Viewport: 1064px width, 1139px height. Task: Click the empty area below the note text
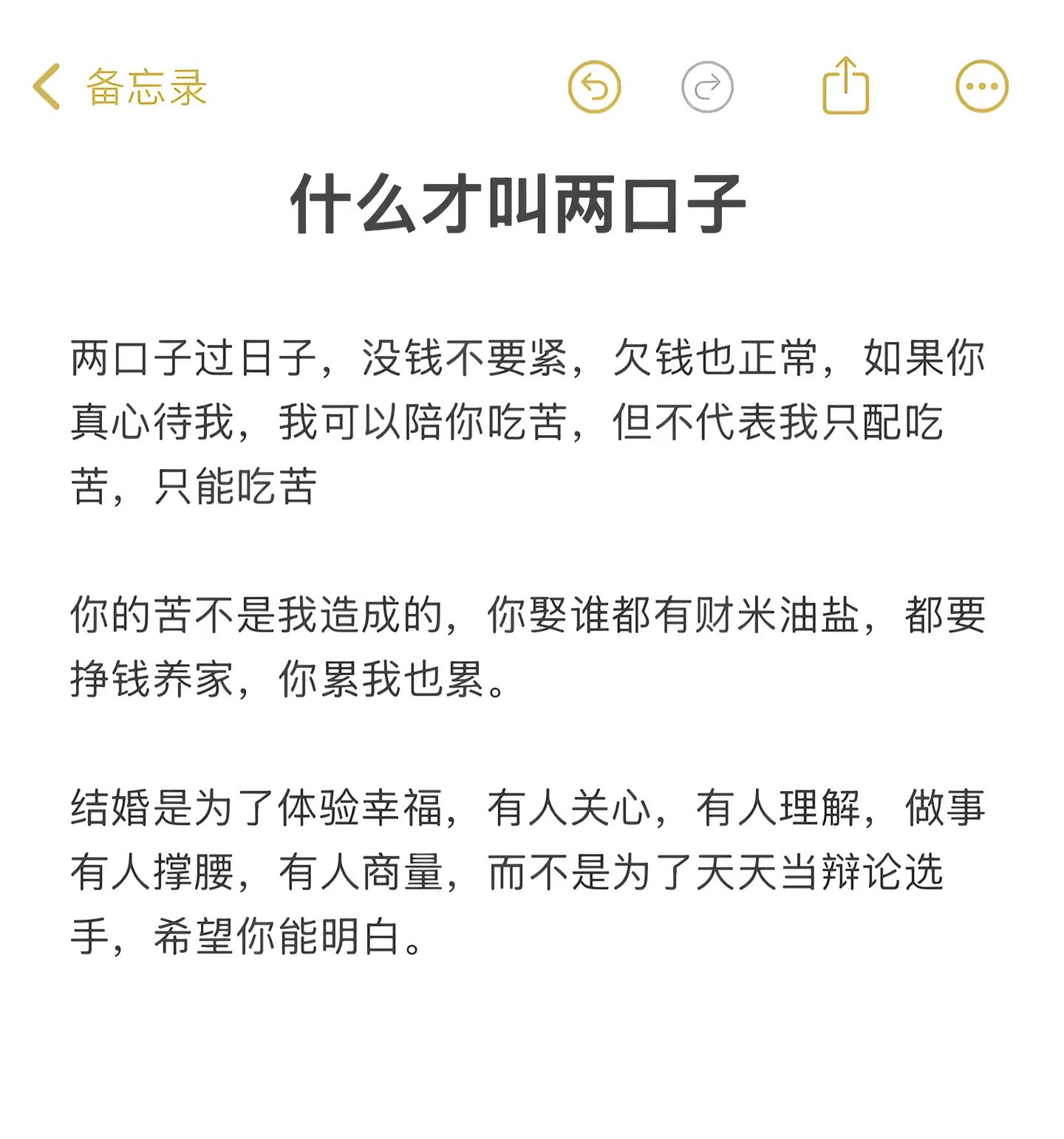[532, 1056]
